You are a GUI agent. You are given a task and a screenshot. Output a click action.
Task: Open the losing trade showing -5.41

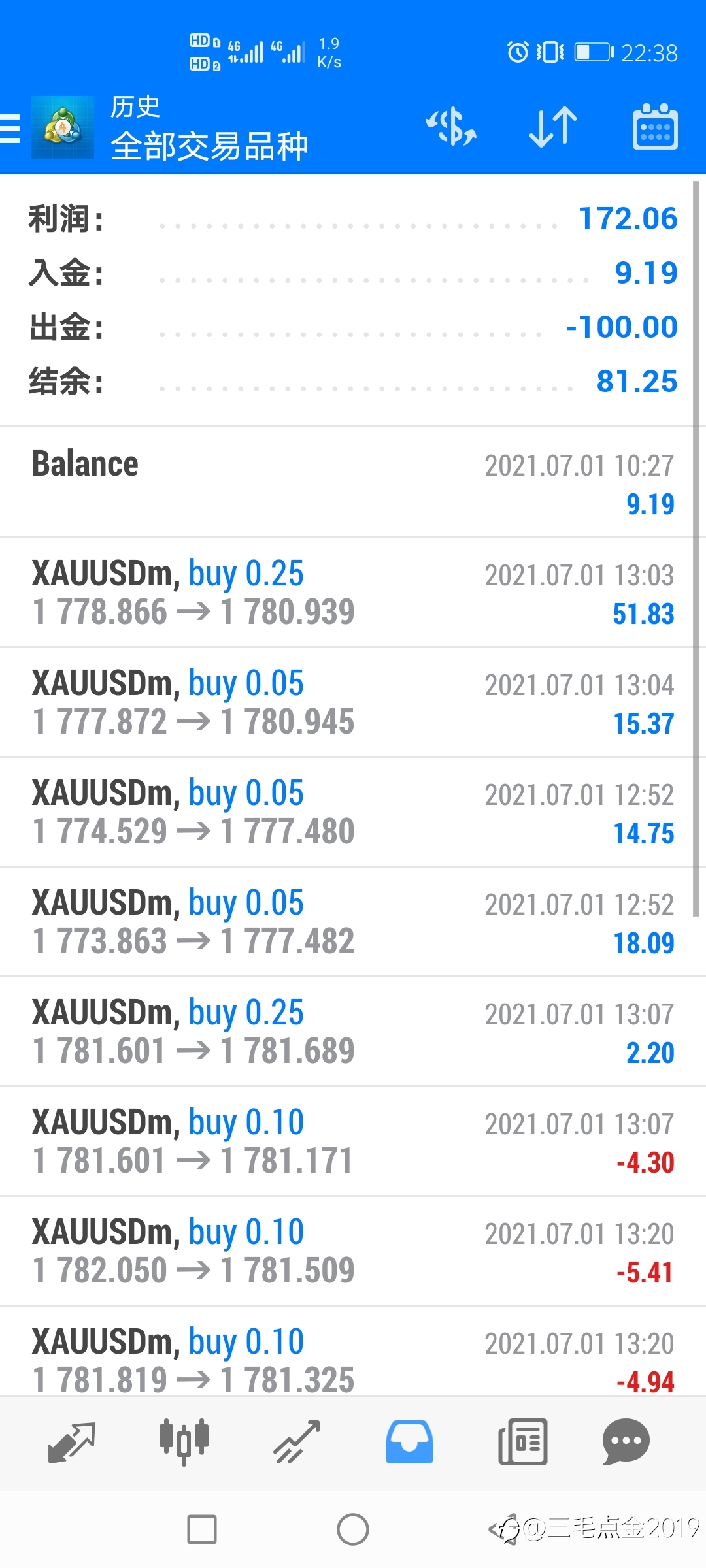353,1251
